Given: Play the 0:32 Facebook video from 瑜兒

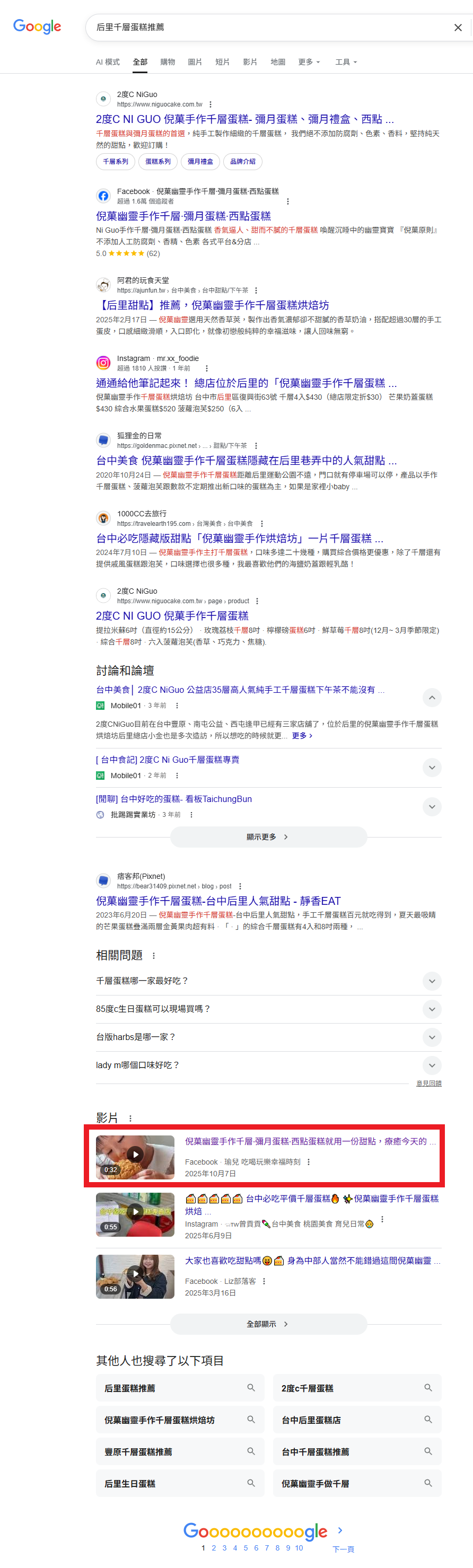Looking at the screenshot, I should click(135, 1155).
